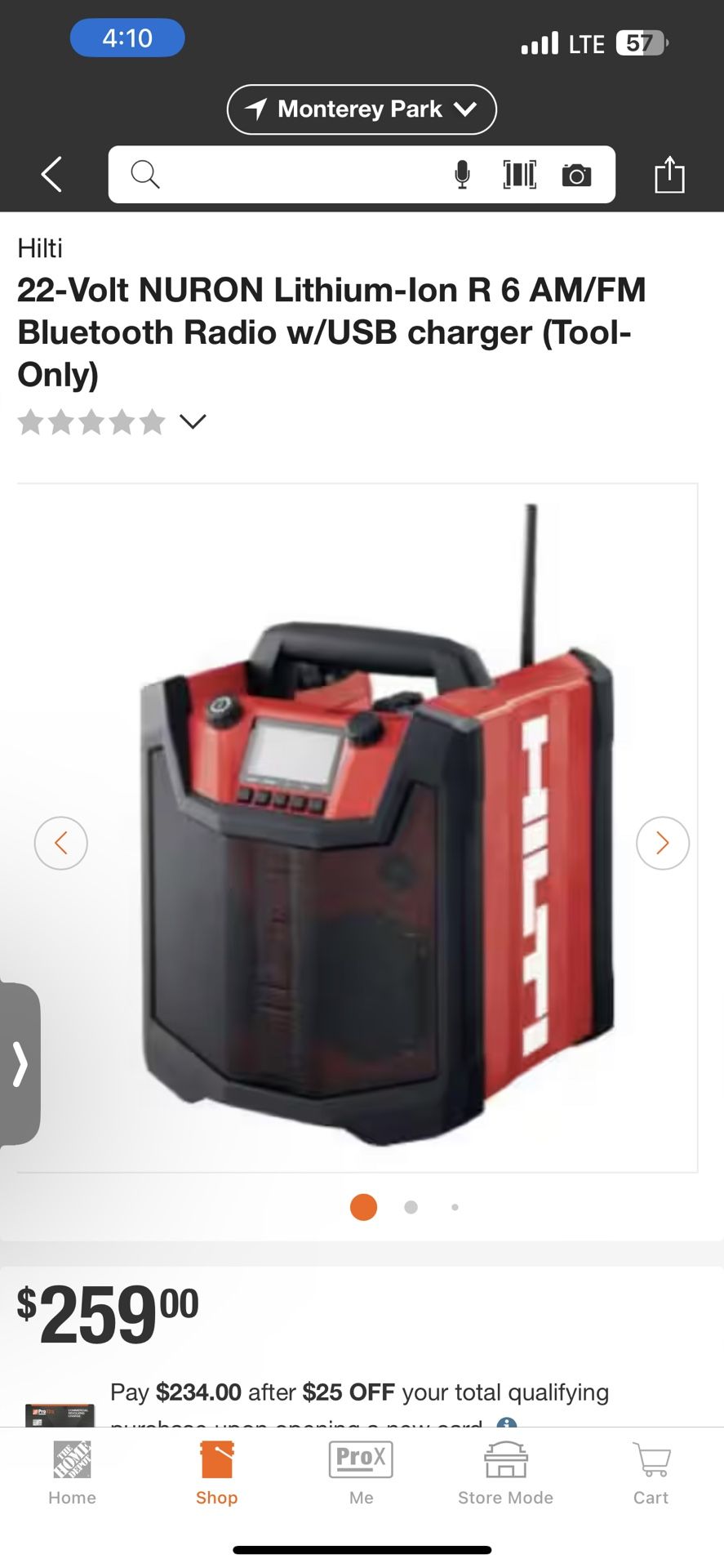Screen dimensions: 724x1568
Task: Open the Cart tab
Action: 651,1474
